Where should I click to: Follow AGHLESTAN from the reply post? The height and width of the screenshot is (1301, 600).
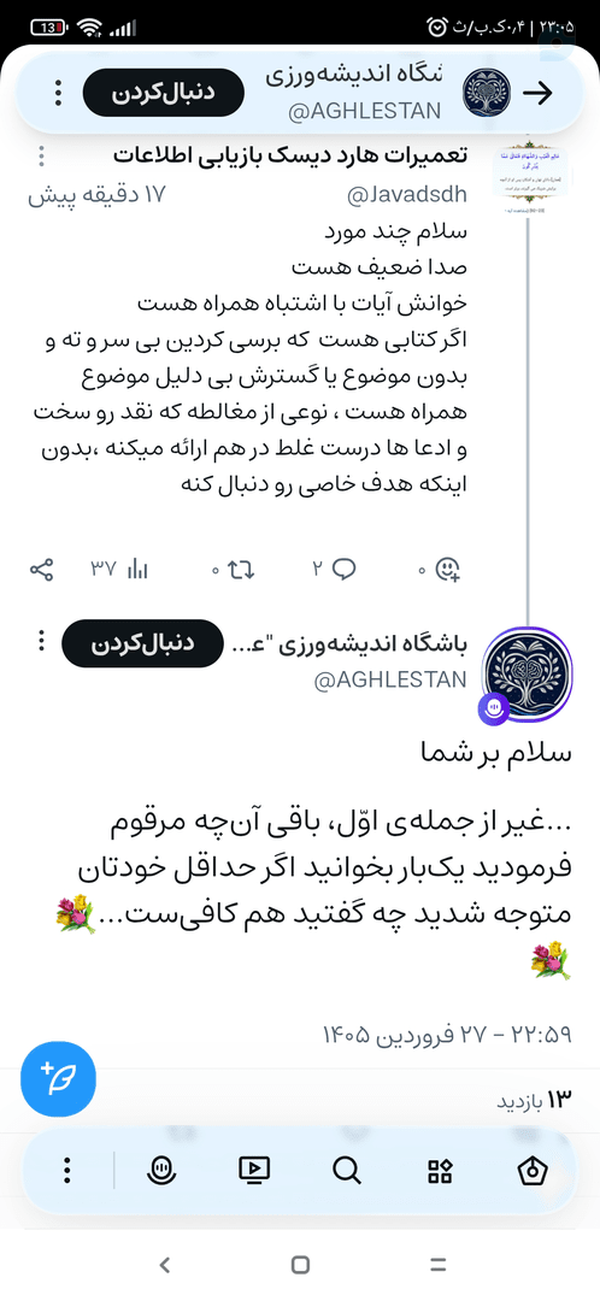[x=142, y=644]
